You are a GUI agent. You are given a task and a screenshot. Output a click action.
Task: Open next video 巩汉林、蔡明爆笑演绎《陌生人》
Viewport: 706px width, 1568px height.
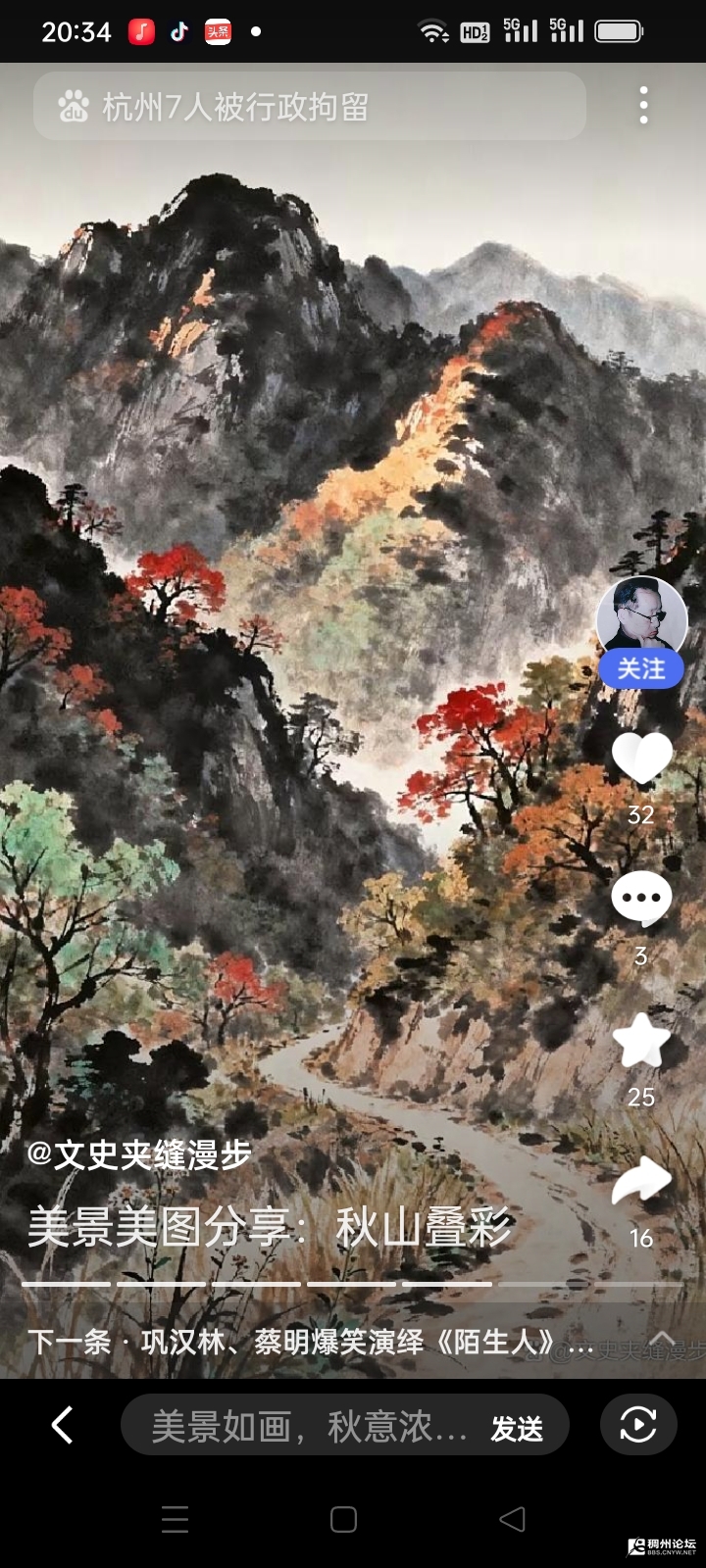click(x=294, y=1342)
